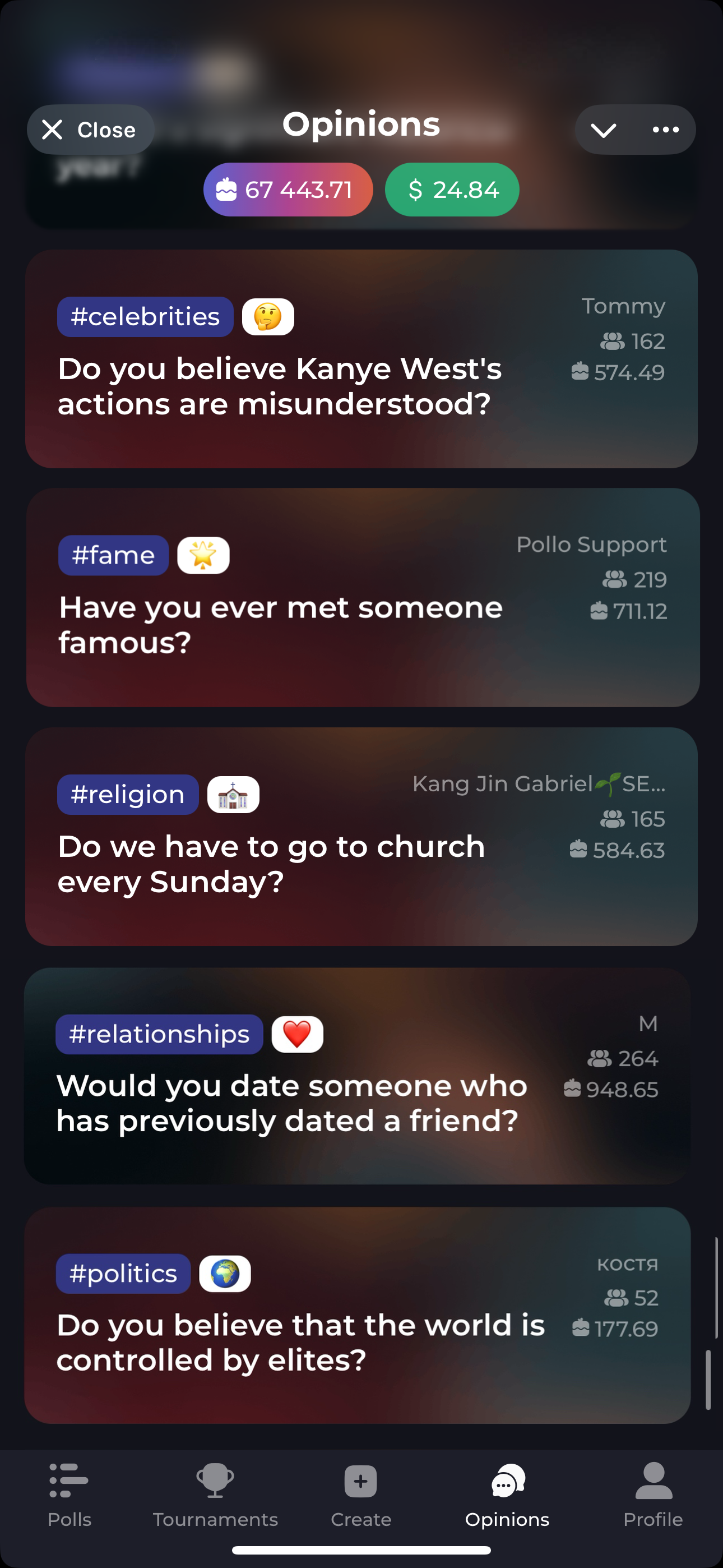Tap the red heart emoji on the relationships poll
723x1568 pixels.
298,1033
